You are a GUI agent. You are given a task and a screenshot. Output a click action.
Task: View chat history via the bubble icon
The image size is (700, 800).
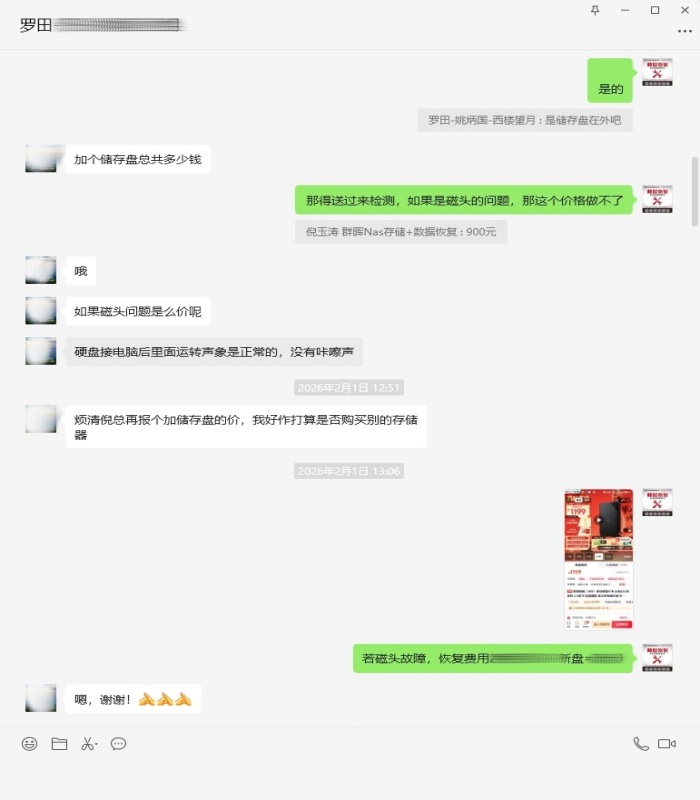[x=118, y=744]
